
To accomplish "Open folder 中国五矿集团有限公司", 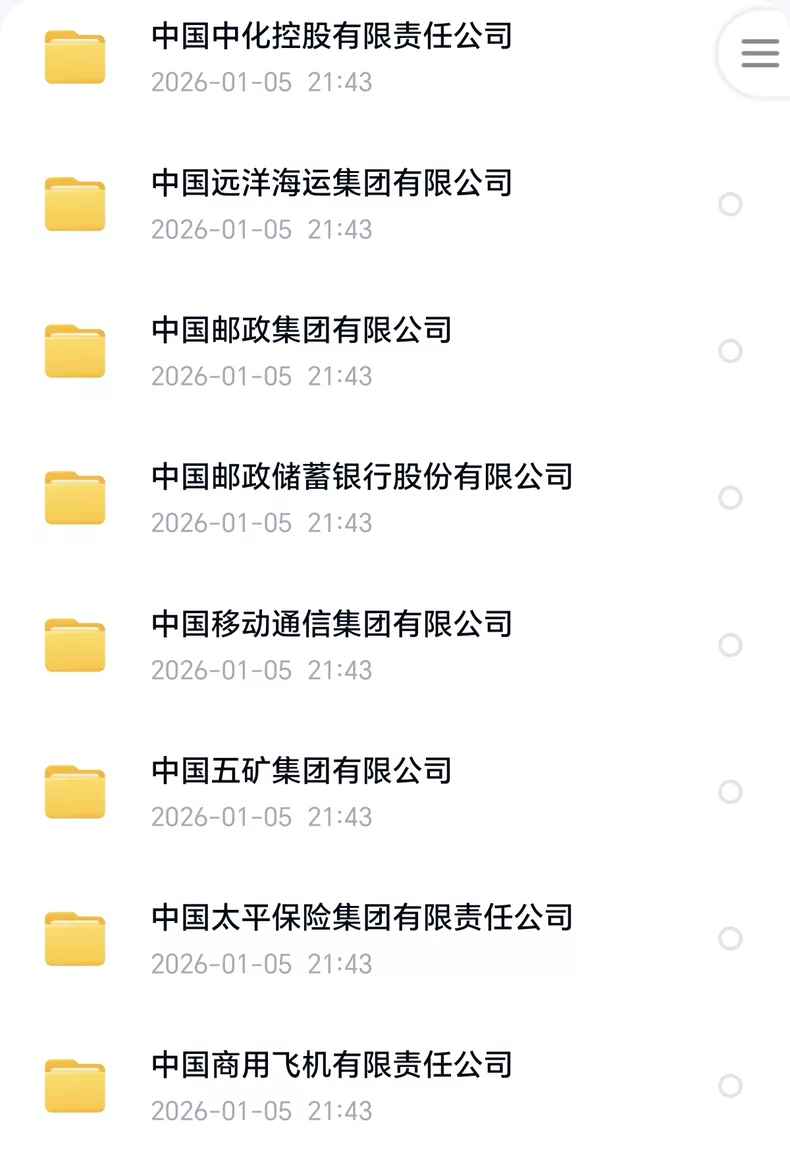I will coord(301,772).
